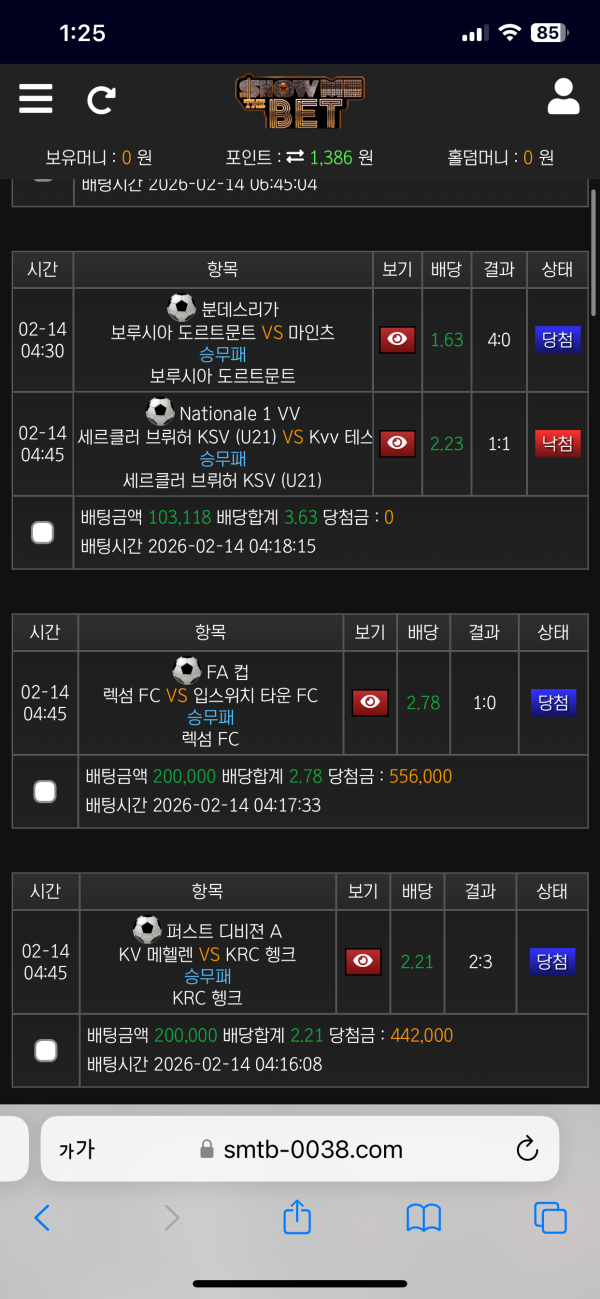This screenshot has height=1299, width=600.
Task: View details of the Wrexham FC vs Ipswich bet
Action: click(371, 702)
